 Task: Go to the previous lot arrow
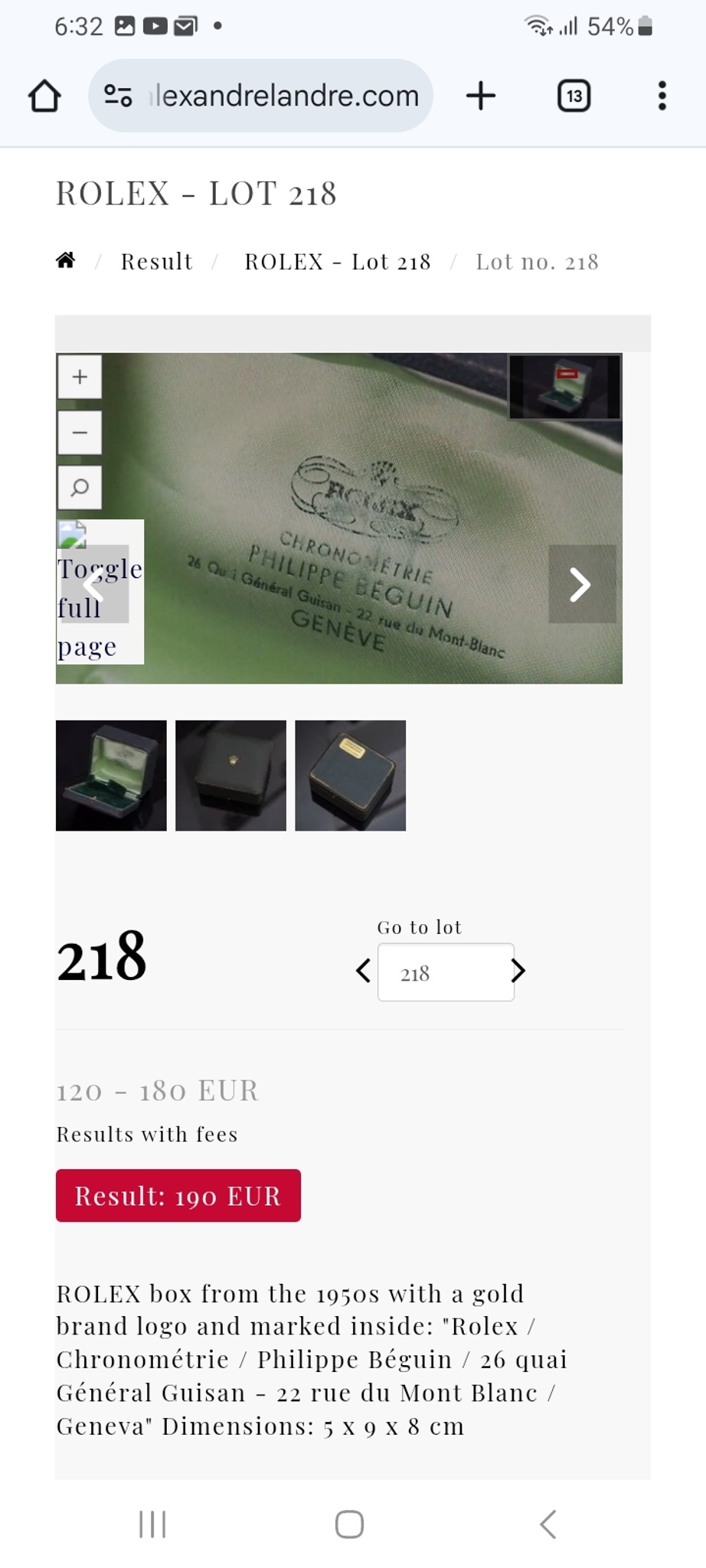(x=364, y=971)
